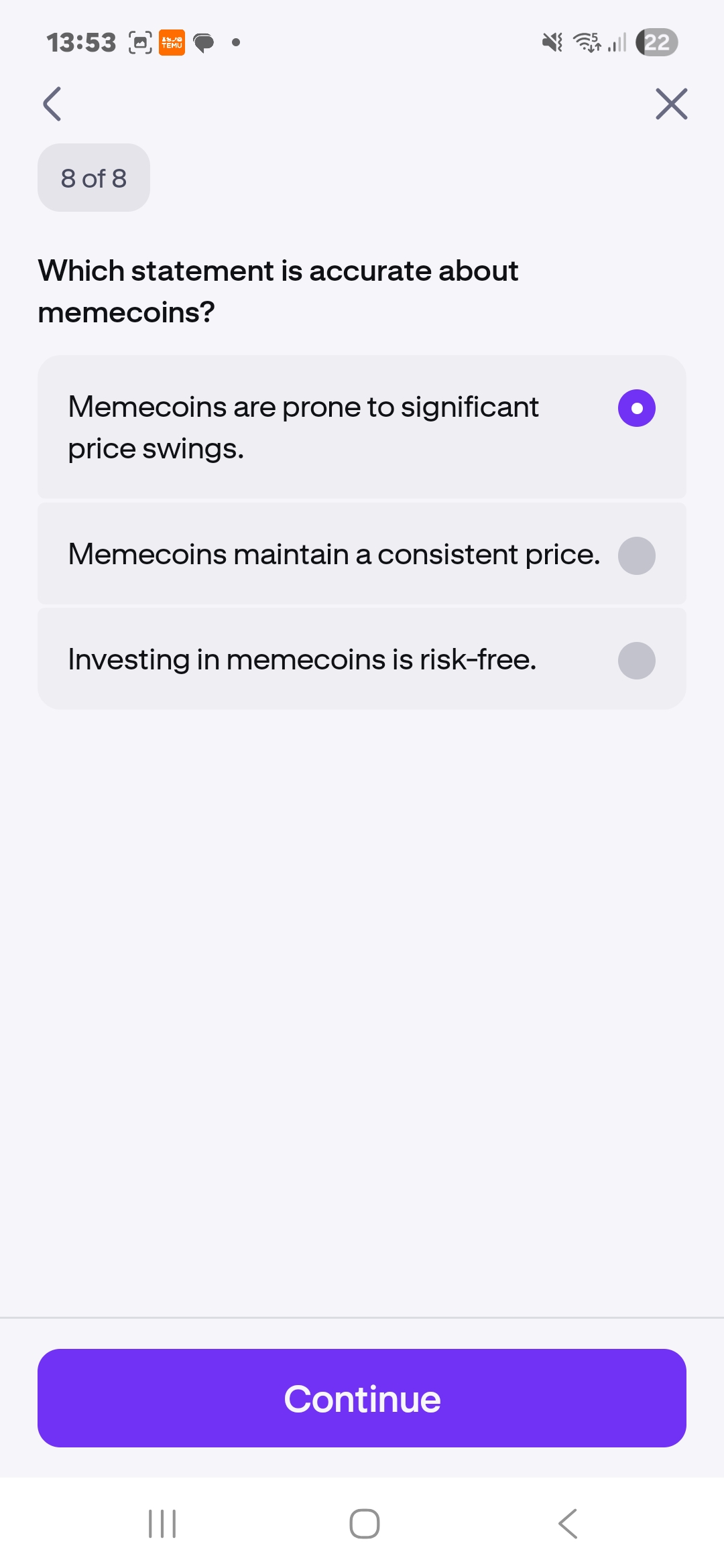Screen dimensions: 724x1568
Task: Tap the recent apps button
Action: click(162, 1522)
